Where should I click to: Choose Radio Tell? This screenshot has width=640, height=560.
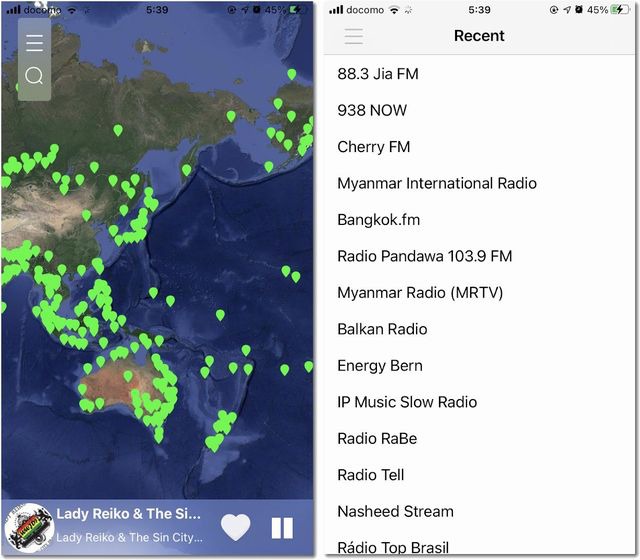(371, 475)
